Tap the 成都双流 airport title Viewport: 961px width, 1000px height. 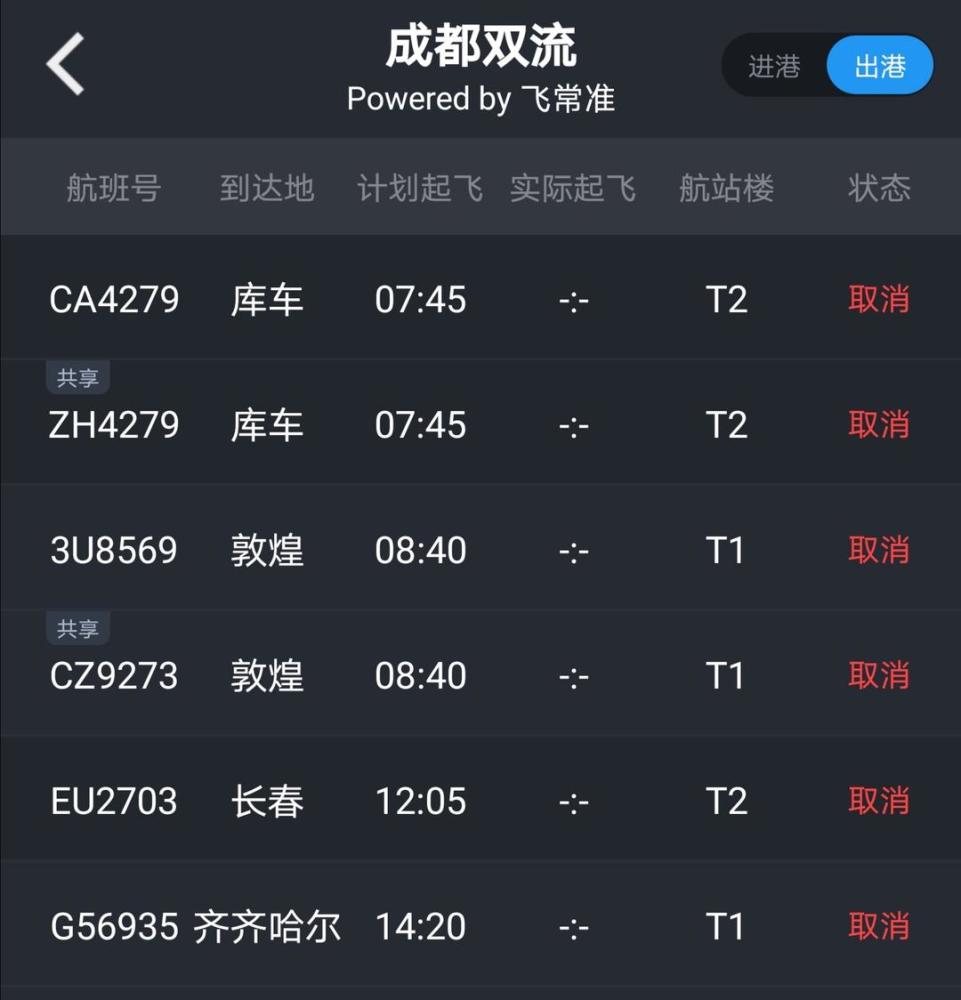click(480, 45)
